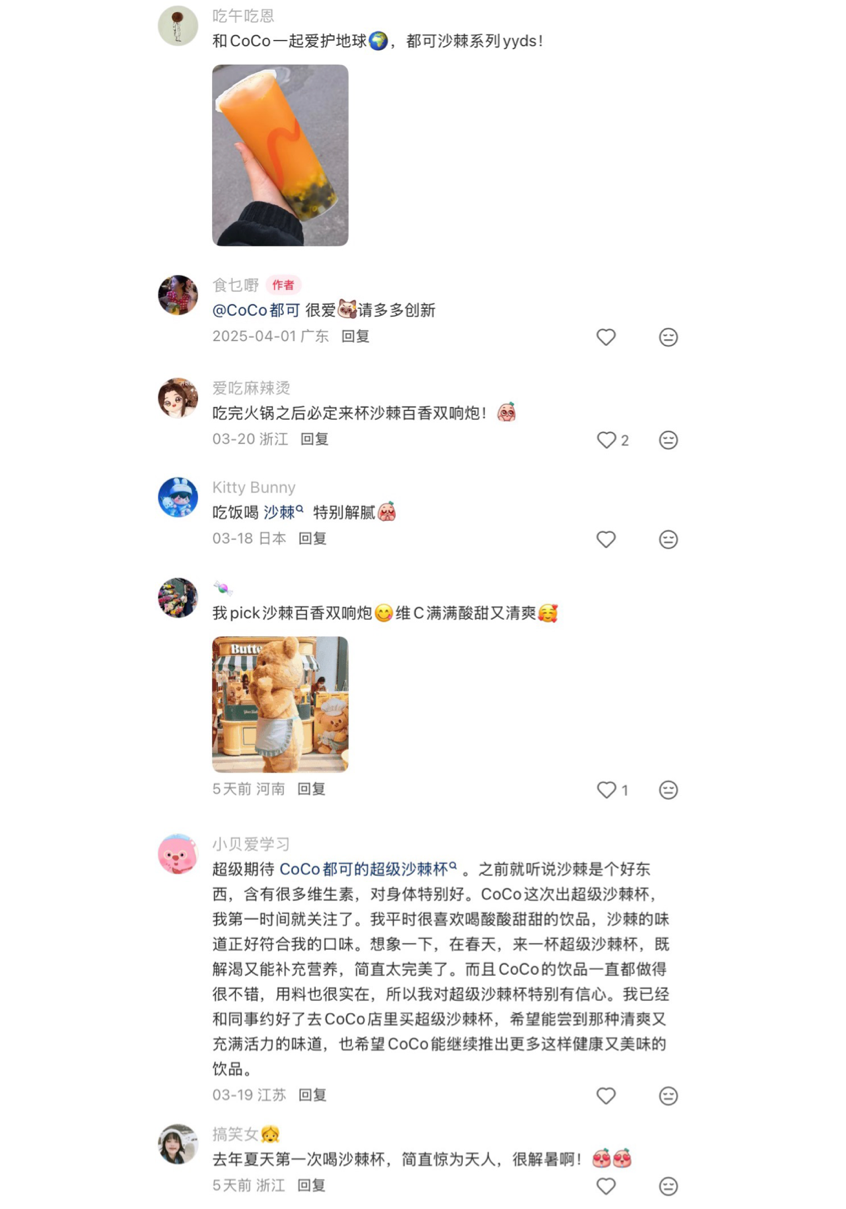Like 搞笑女's summer drink comment
This screenshot has width=846, height=1209.
point(606,1185)
